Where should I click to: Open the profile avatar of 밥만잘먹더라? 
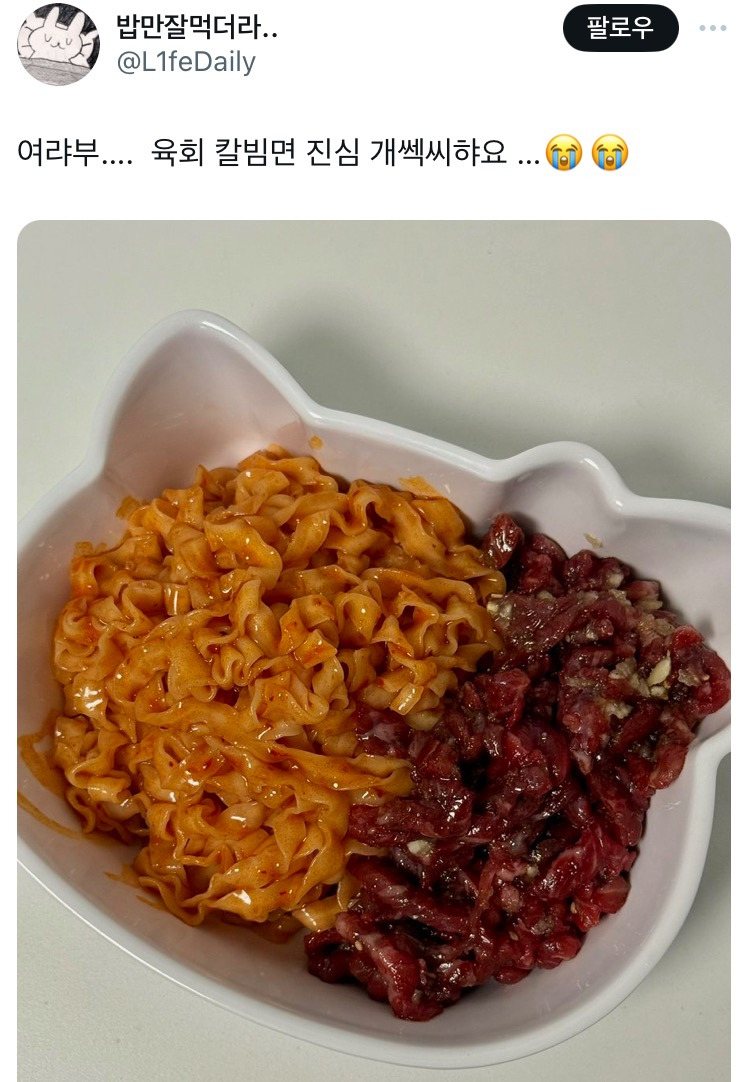[58, 45]
